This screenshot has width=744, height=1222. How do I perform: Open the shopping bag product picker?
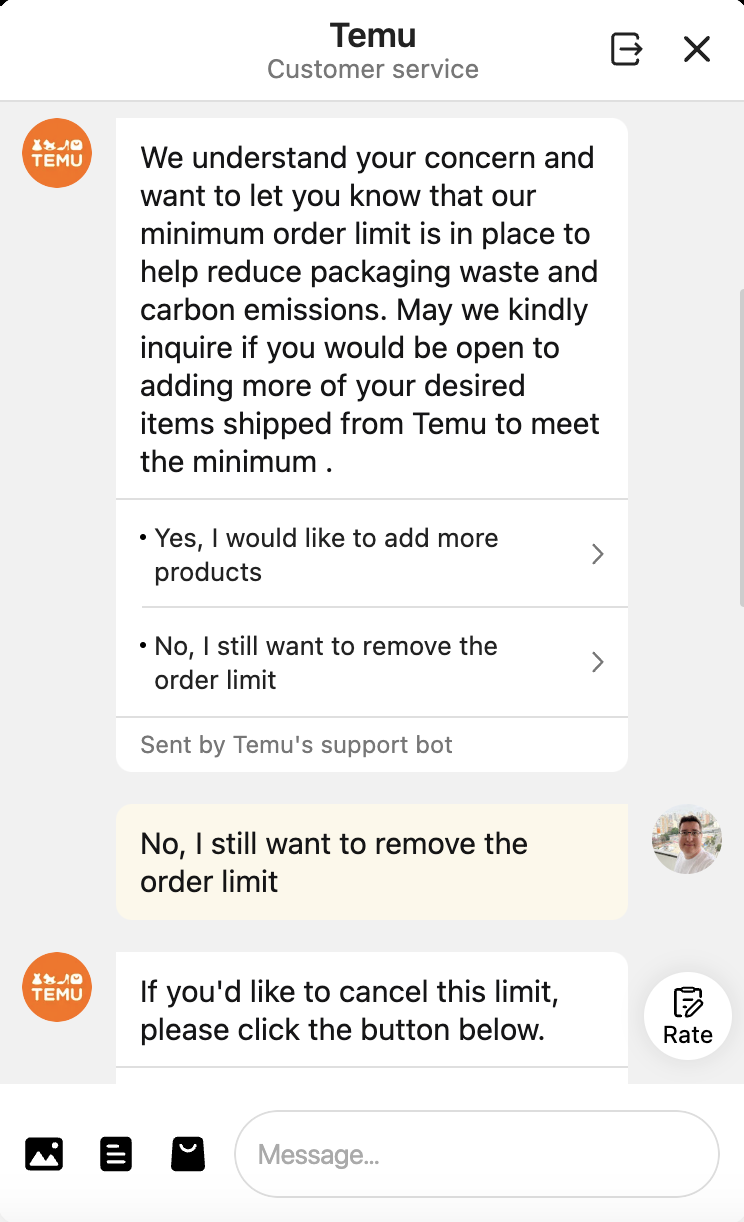(188, 1154)
